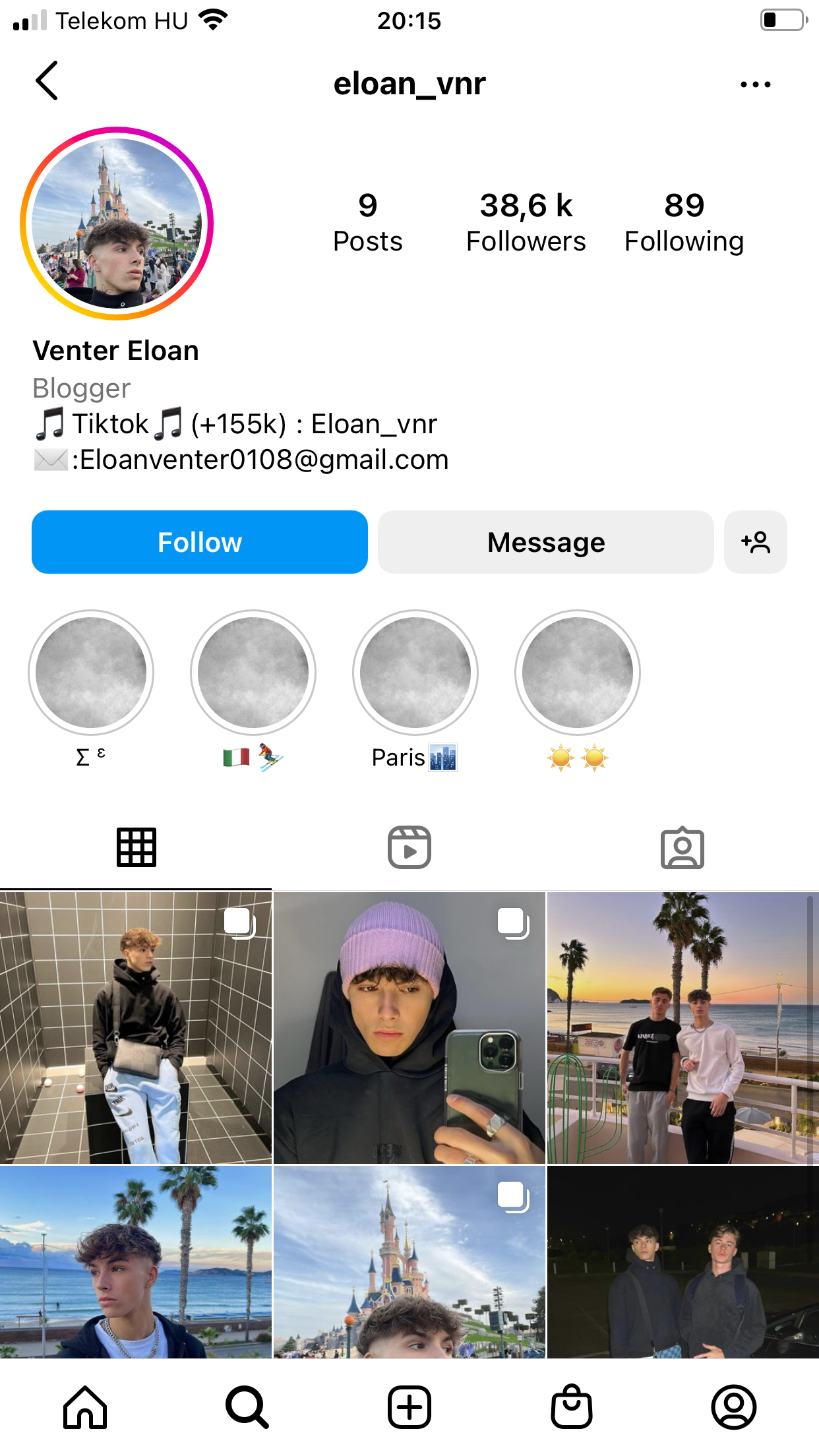This screenshot has height=1456, width=819.
Task: Open the Italy flag skiing highlight
Action: 253,673
